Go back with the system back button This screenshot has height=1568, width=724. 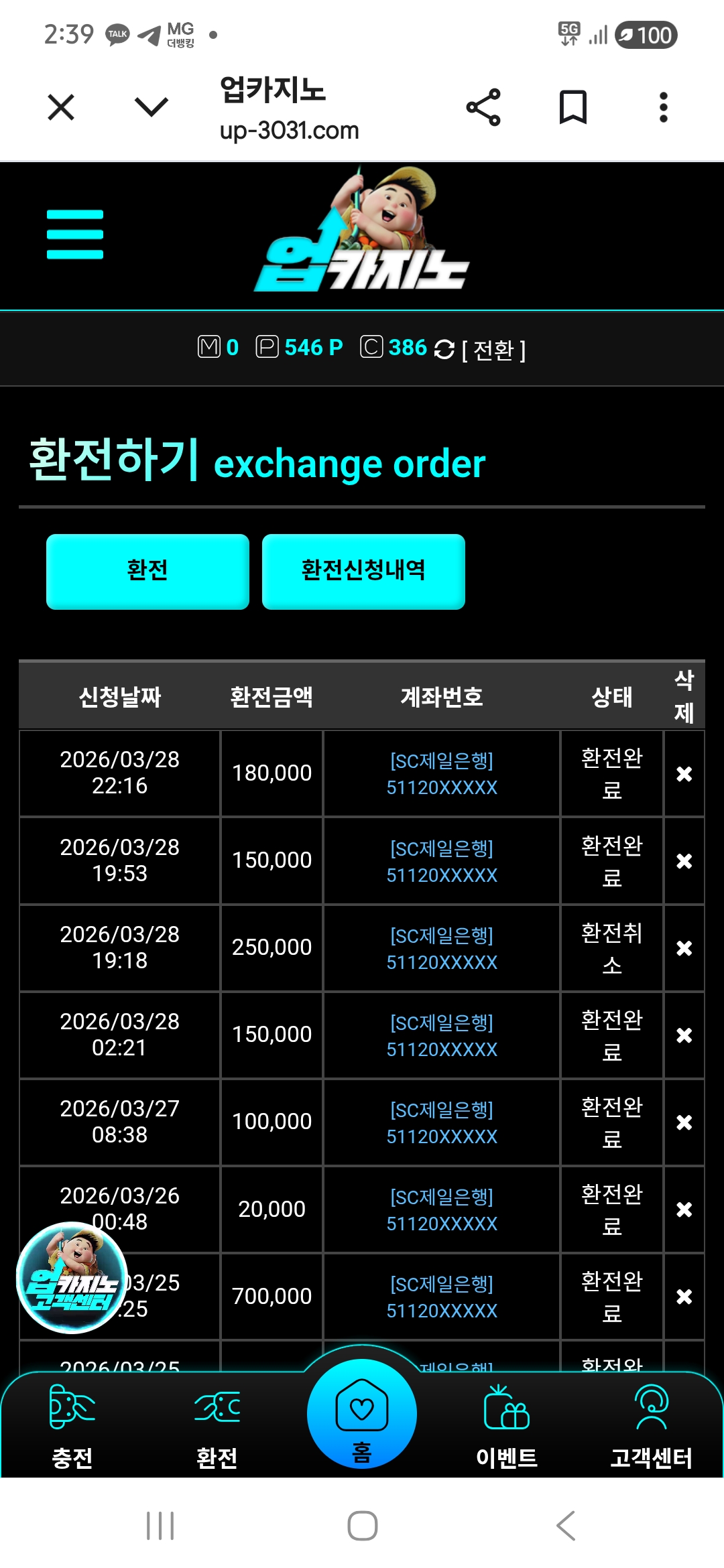pyautogui.click(x=566, y=1526)
